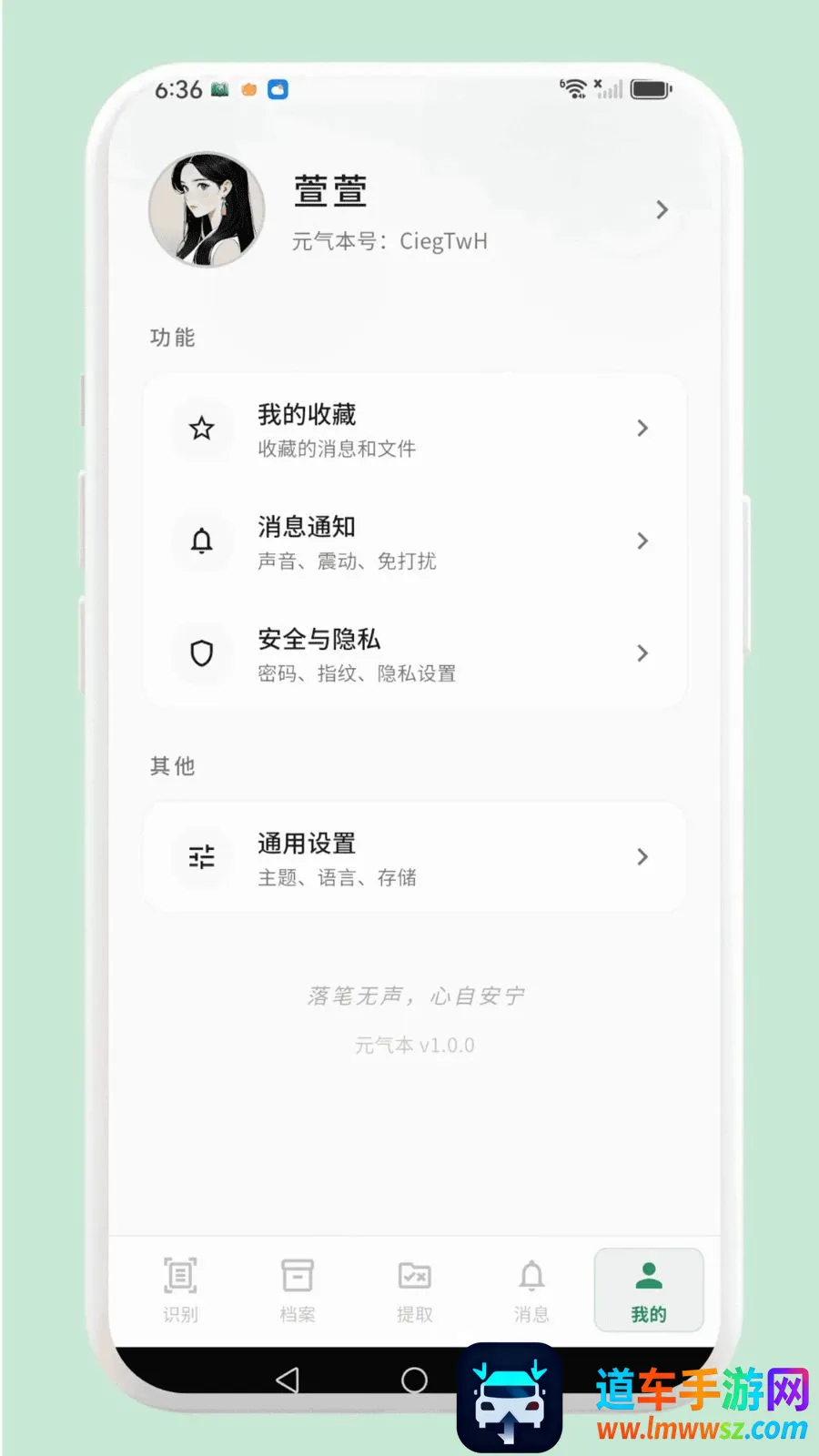Select the 我的 tab
The width and height of the screenshot is (819, 1456).
649,1289
